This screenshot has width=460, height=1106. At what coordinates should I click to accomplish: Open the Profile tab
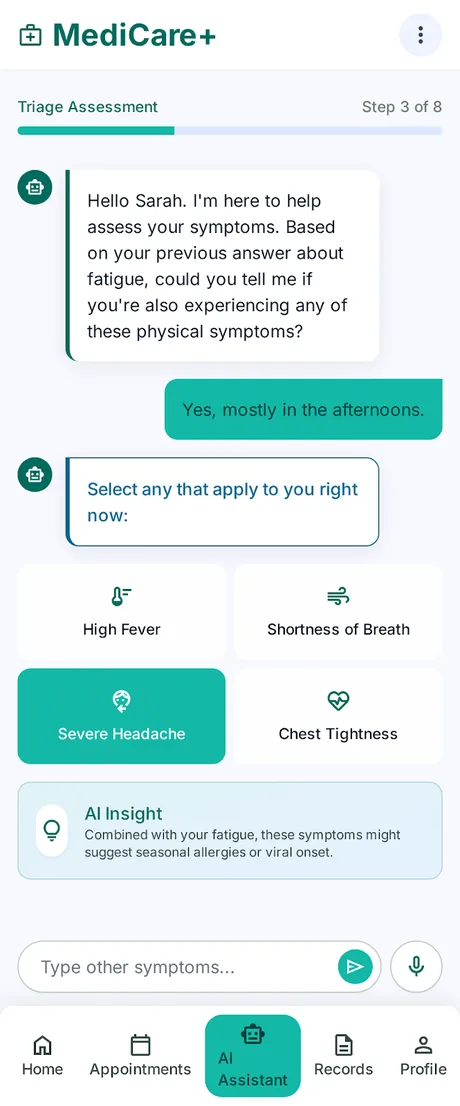[423, 1056]
